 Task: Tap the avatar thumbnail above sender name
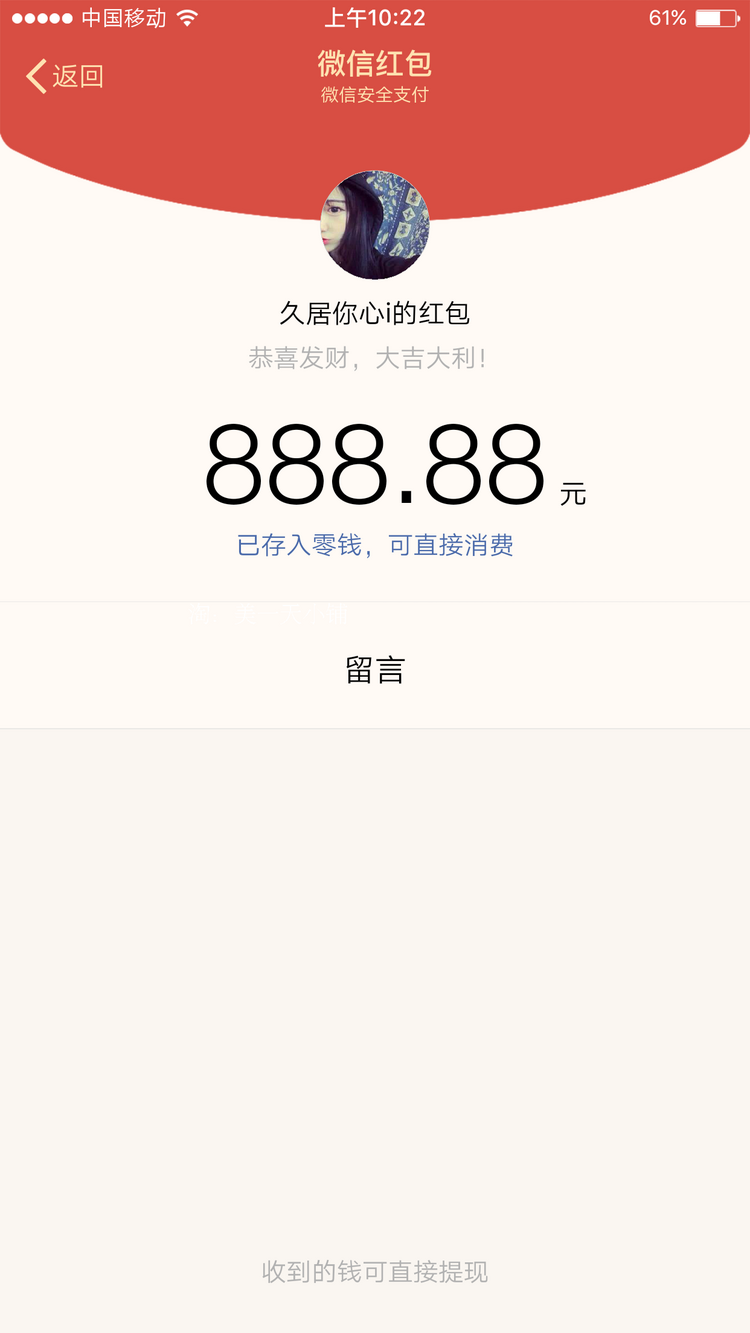375,225
